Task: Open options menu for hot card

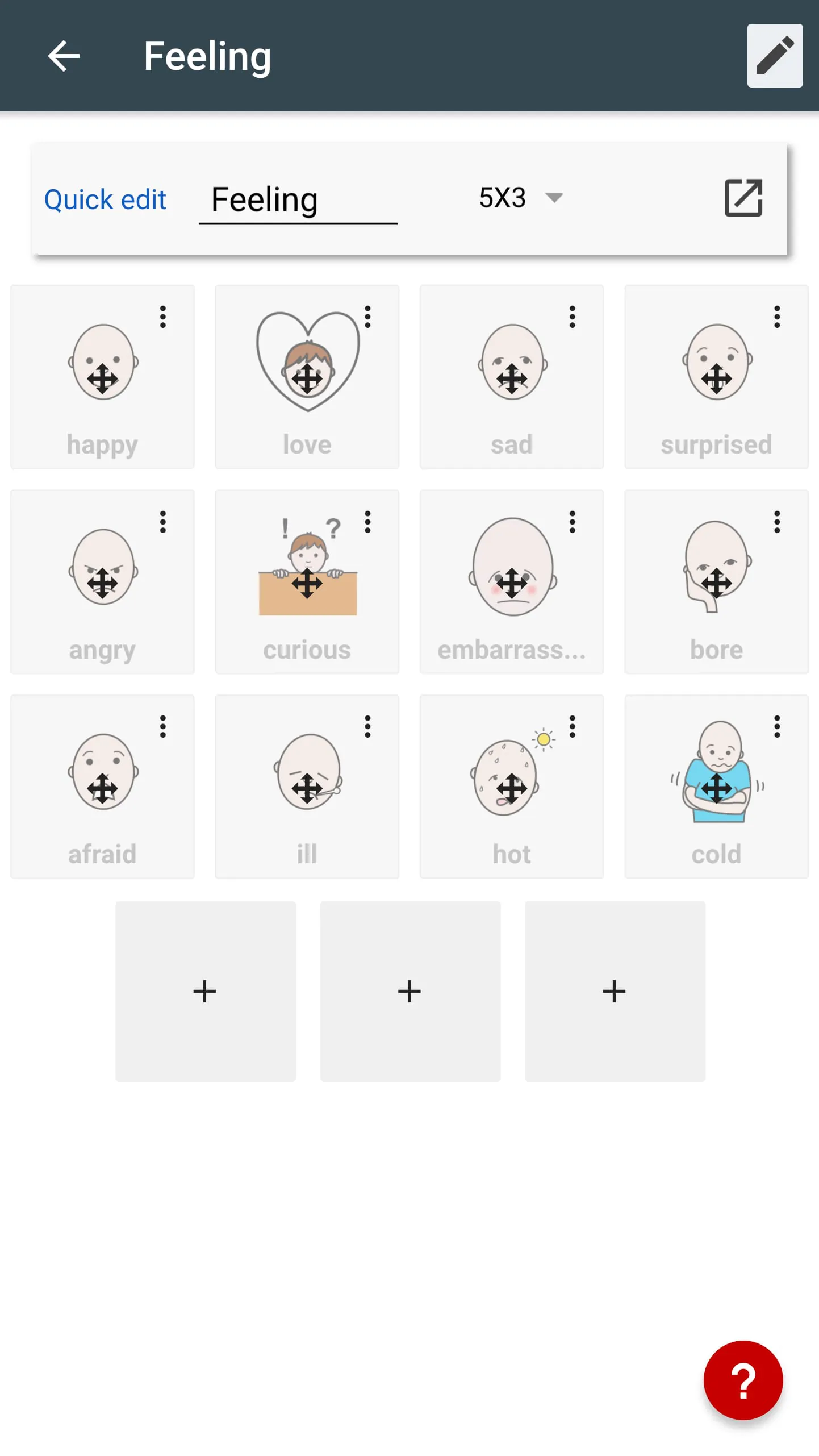Action: [572, 726]
